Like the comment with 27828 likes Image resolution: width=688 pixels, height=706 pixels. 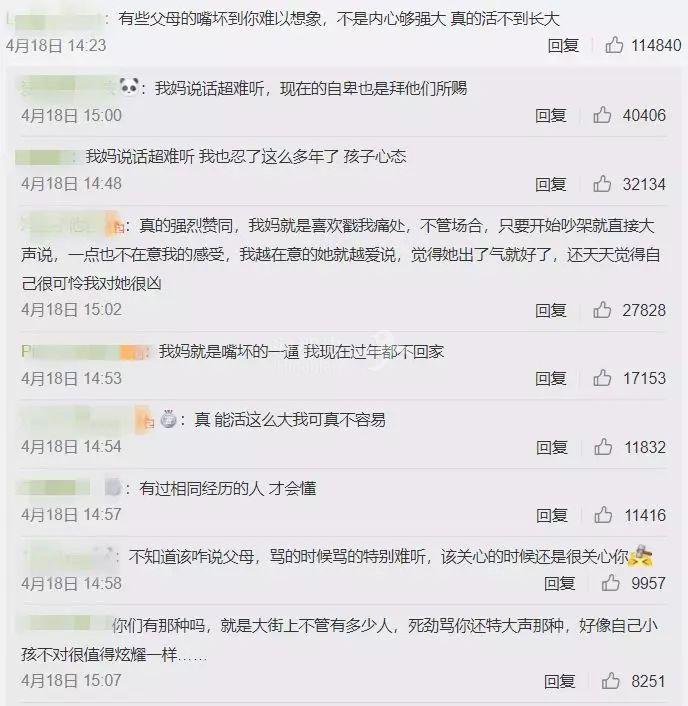(601, 311)
